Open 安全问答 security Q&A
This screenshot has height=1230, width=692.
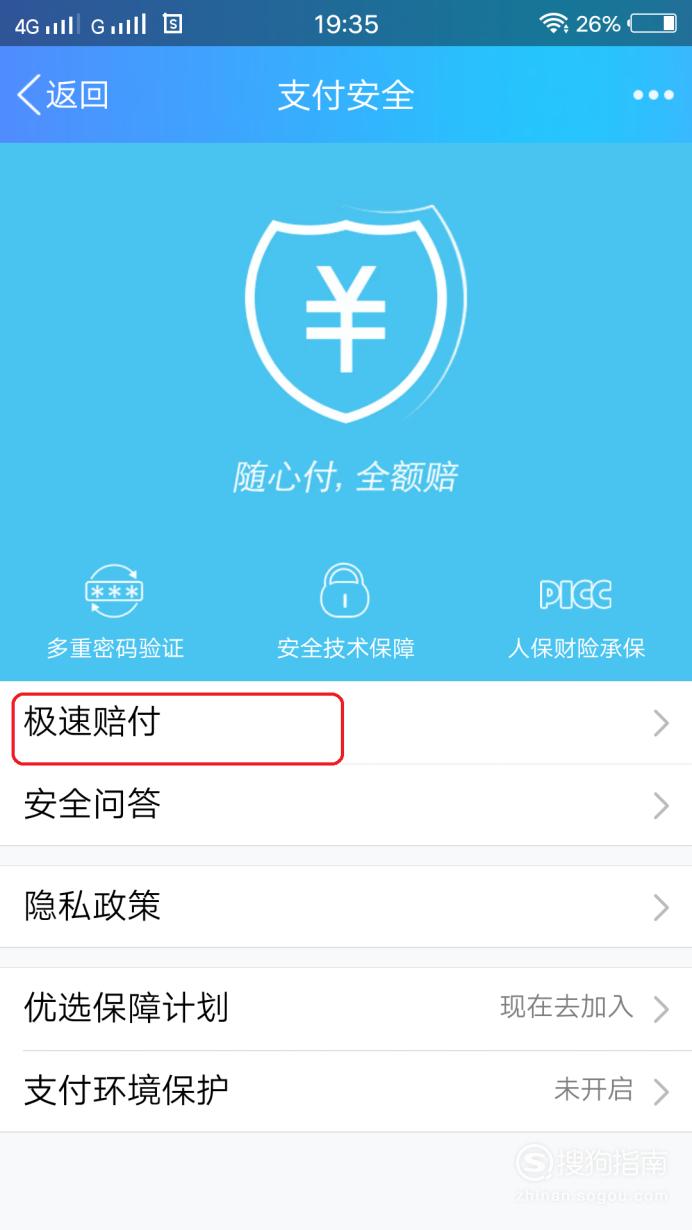pos(346,805)
